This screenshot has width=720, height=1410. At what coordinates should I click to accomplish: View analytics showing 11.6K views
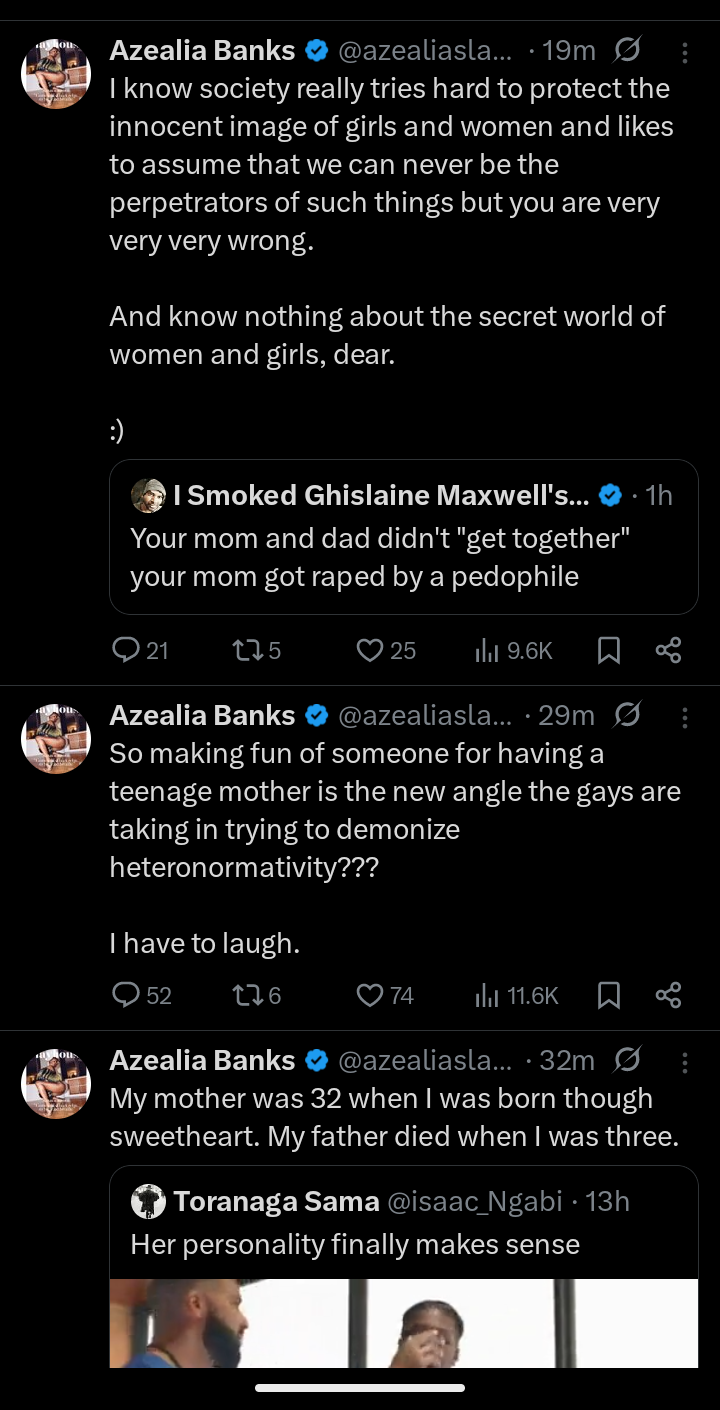pyautogui.click(x=516, y=995)
